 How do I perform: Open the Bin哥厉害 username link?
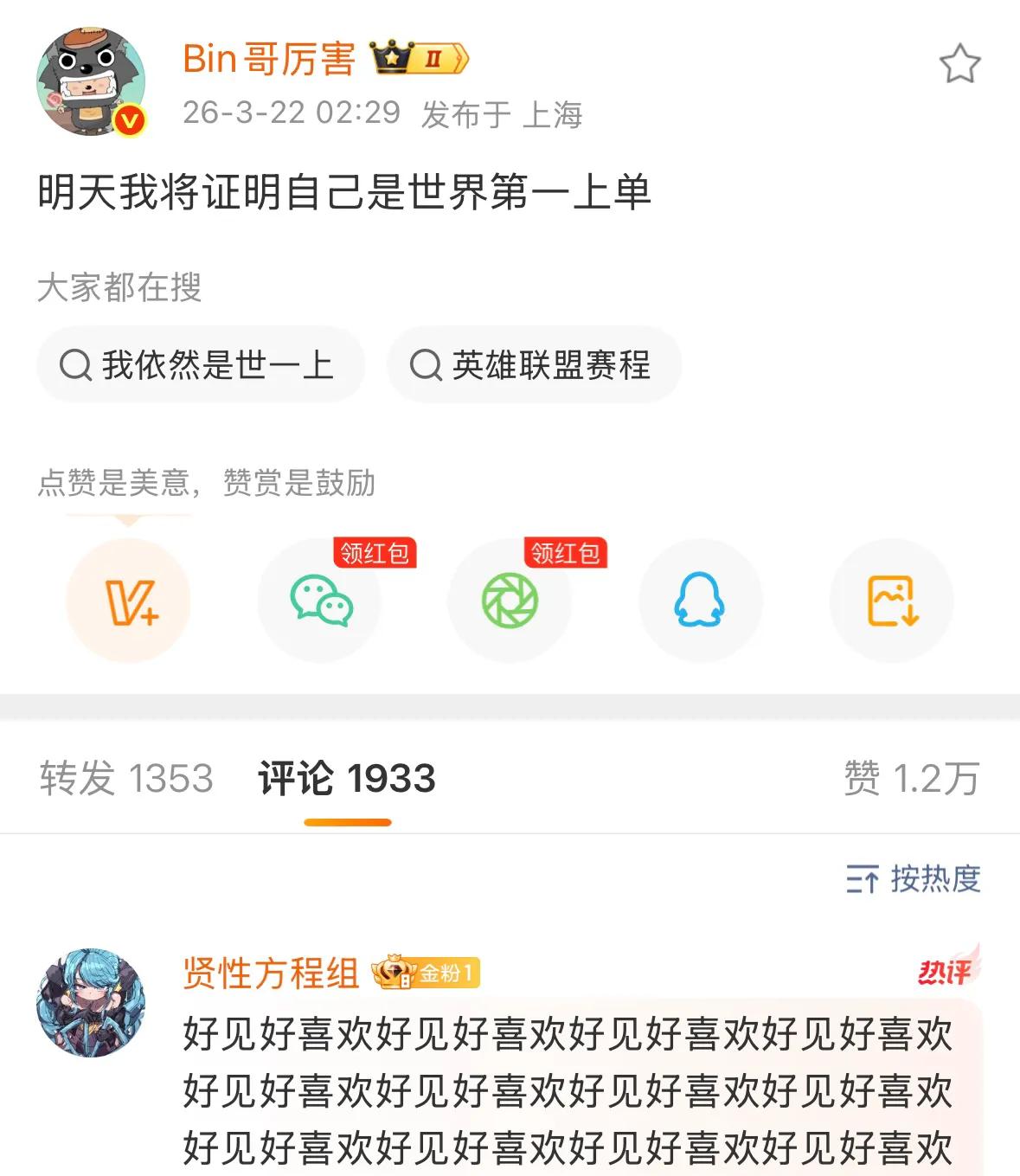(269, 59)
